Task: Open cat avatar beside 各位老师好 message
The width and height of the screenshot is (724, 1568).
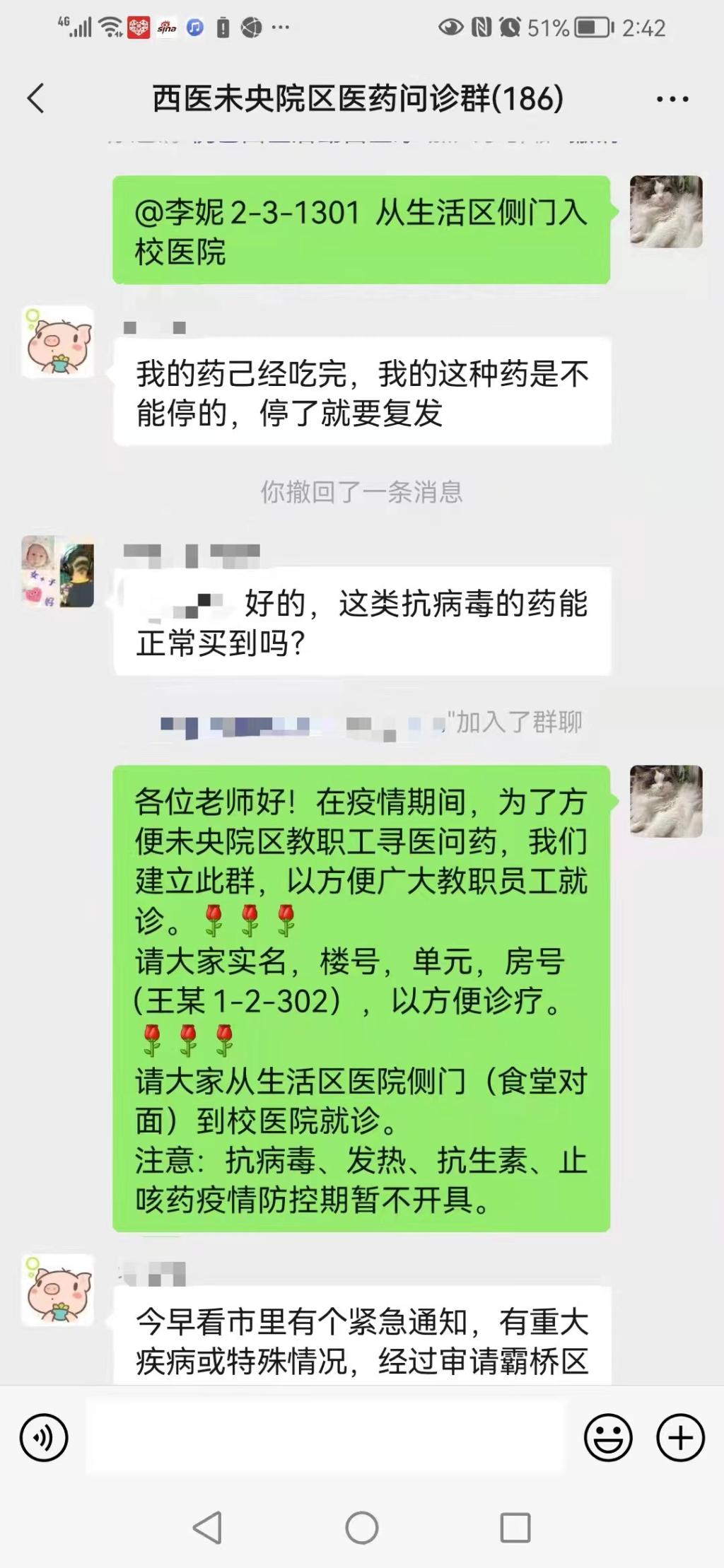Action: tap(666, 801)
